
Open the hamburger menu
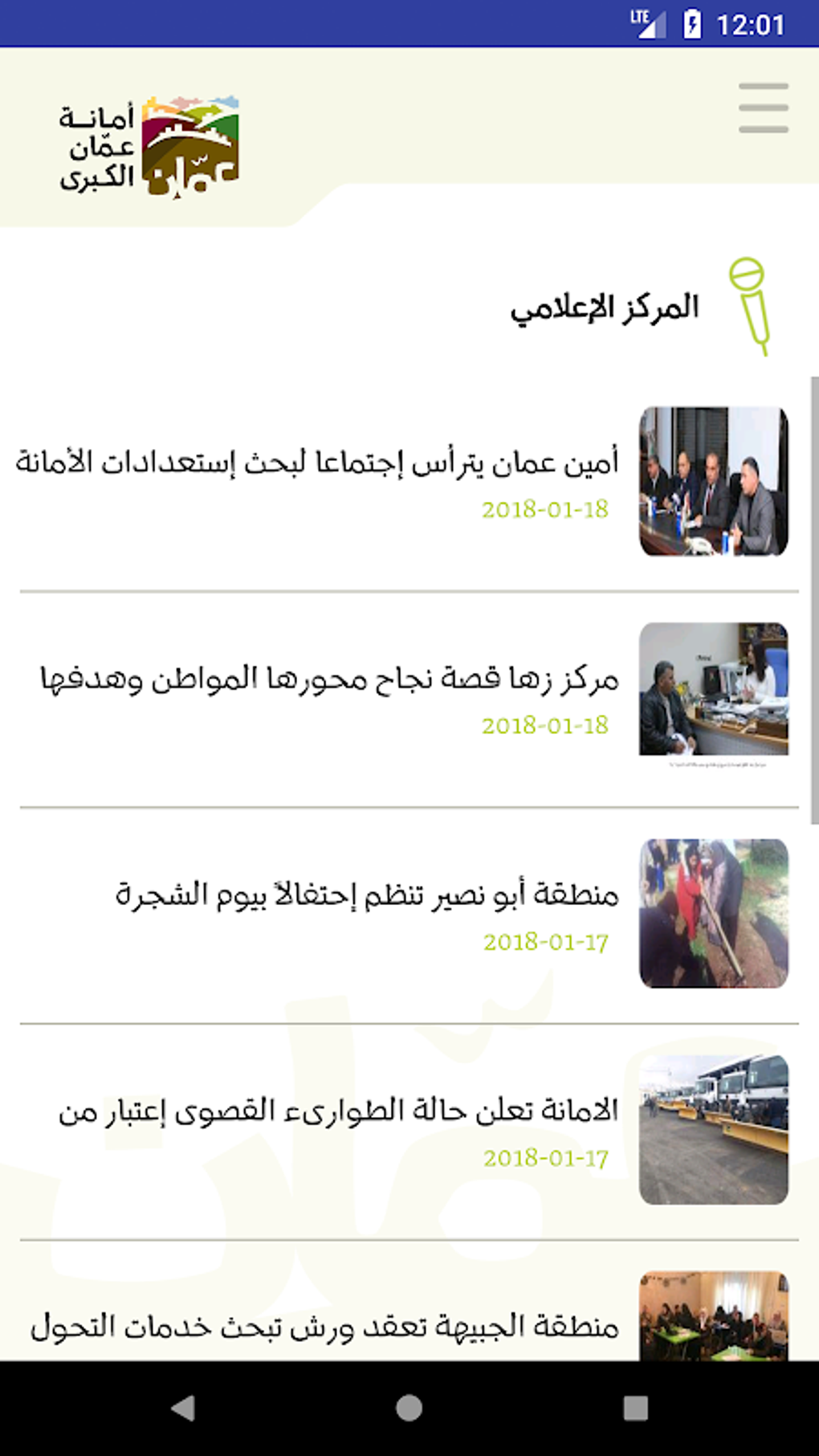(x=763, y=108)
